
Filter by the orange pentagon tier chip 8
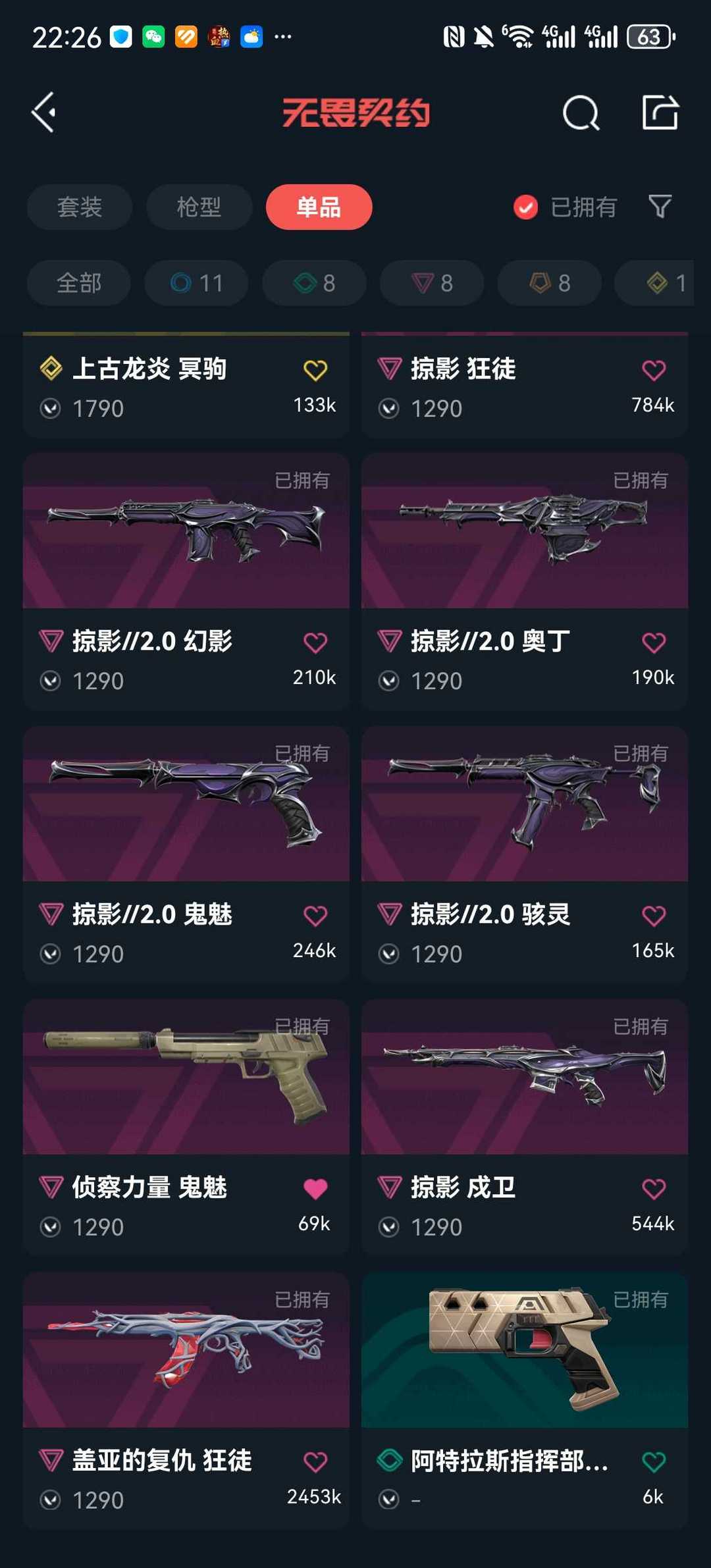click(550, 283)
